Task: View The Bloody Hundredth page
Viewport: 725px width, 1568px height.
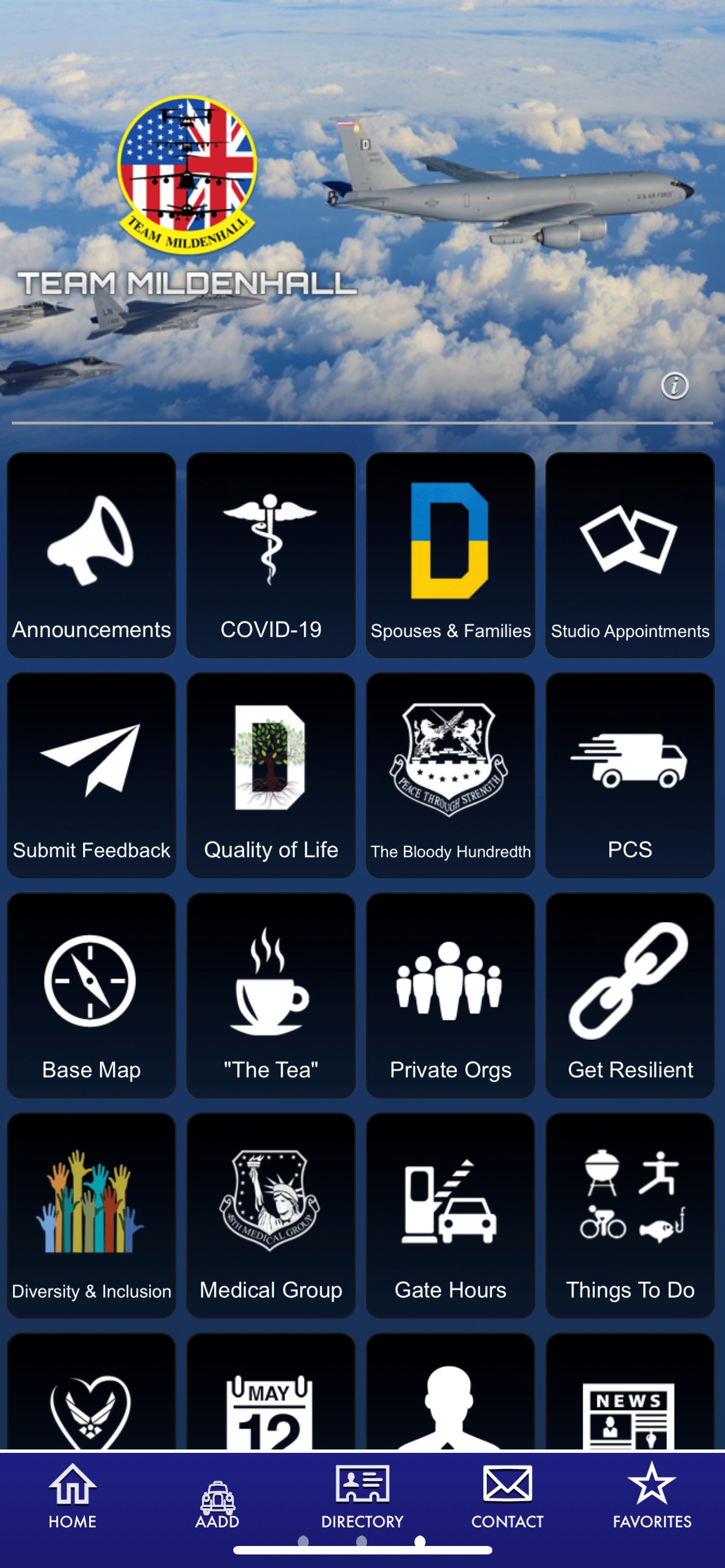Action: click(451, 775)
